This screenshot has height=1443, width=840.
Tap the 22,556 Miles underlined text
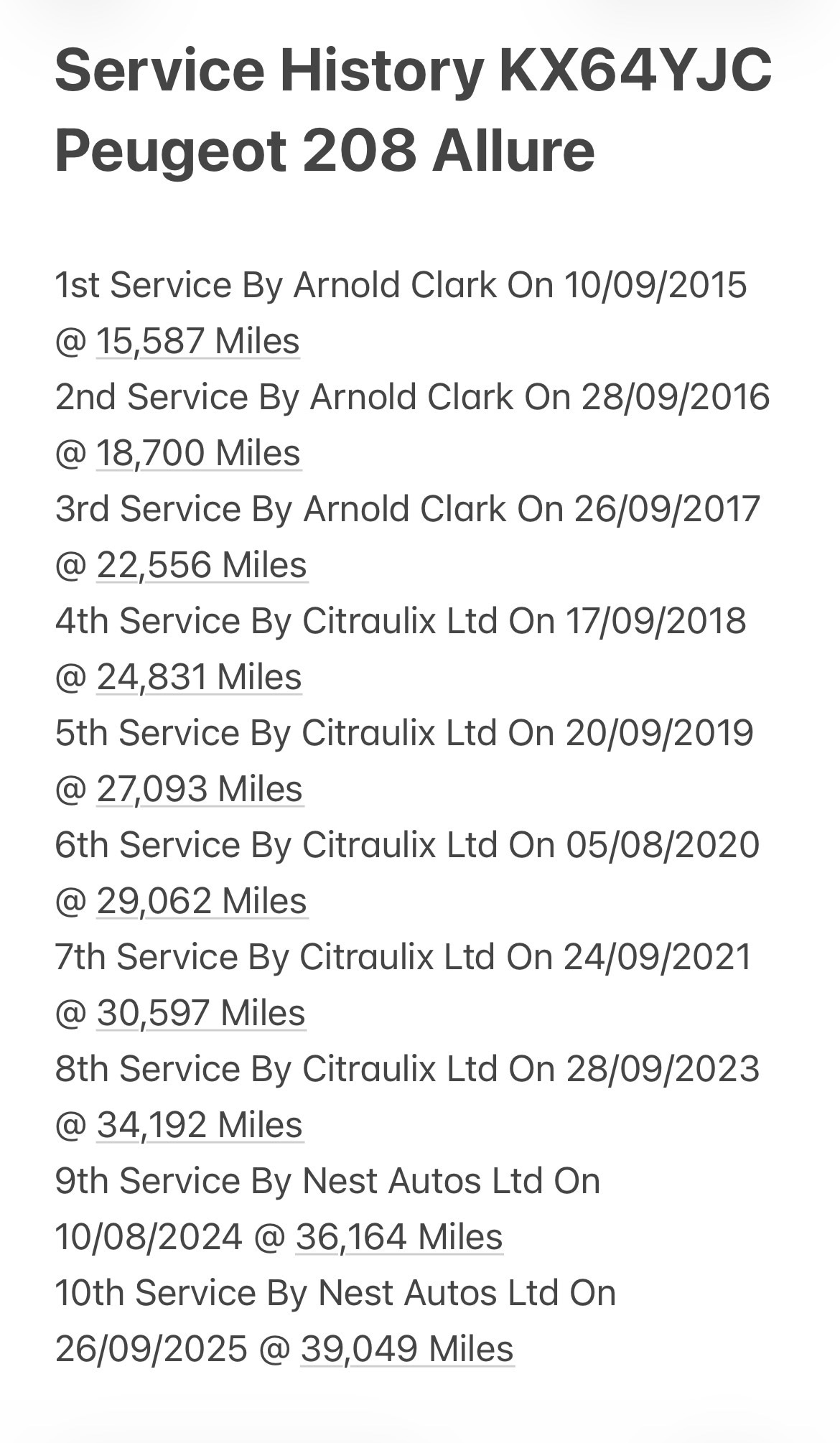(202, 565)
